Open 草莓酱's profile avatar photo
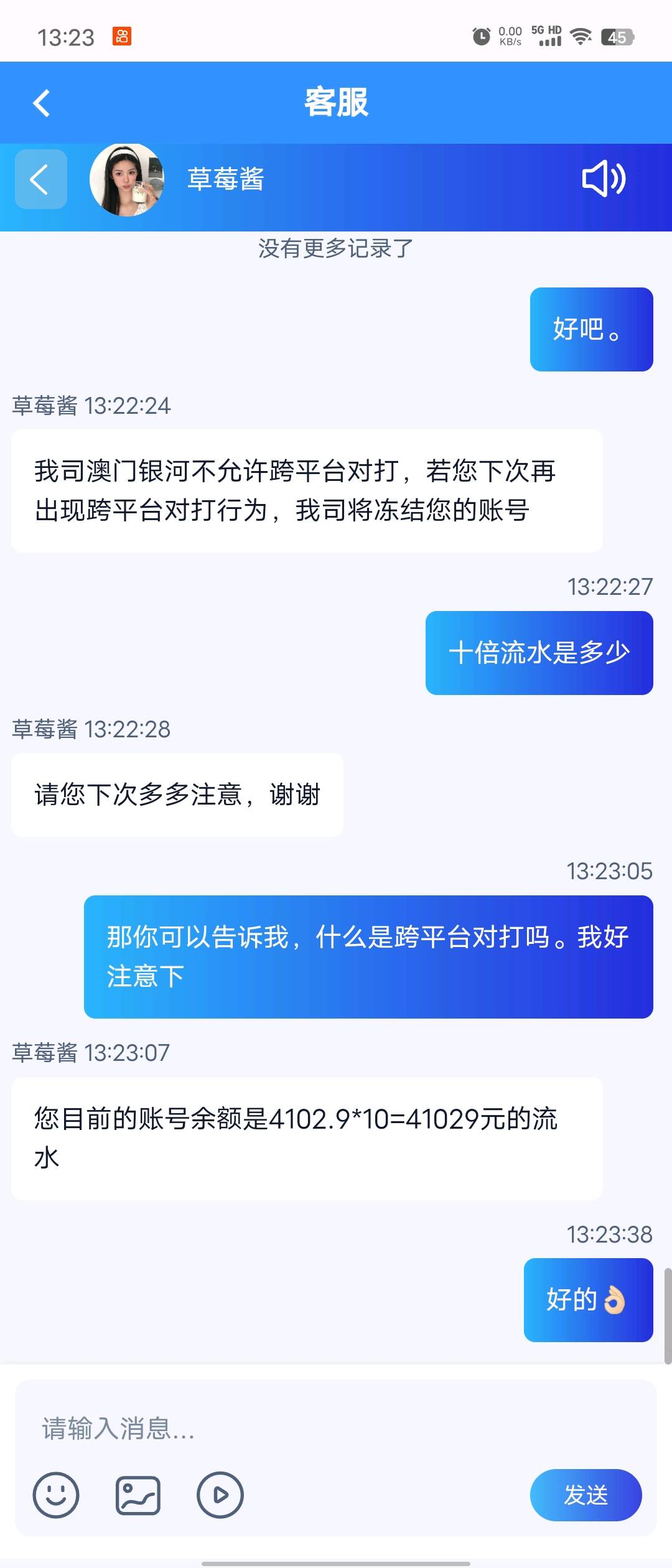The width and height of the screenshot is (672, 1568). coord(126,180)
